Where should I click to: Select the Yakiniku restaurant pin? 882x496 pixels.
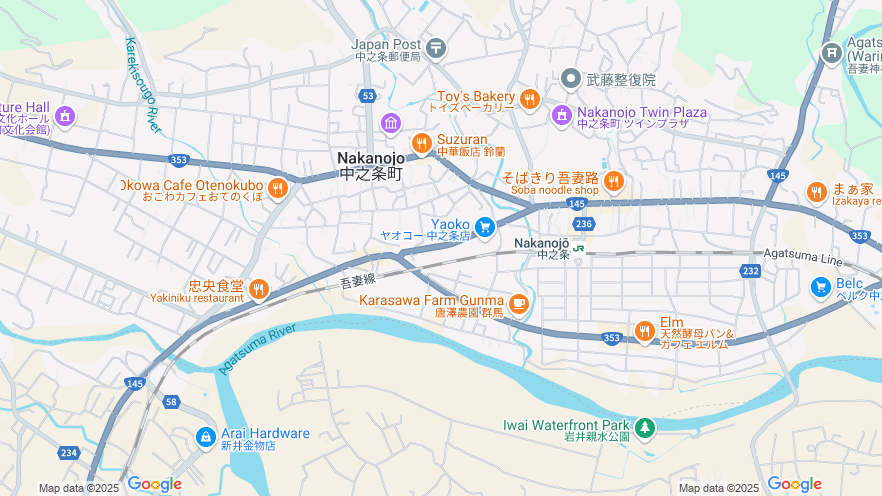pos(259,289)
